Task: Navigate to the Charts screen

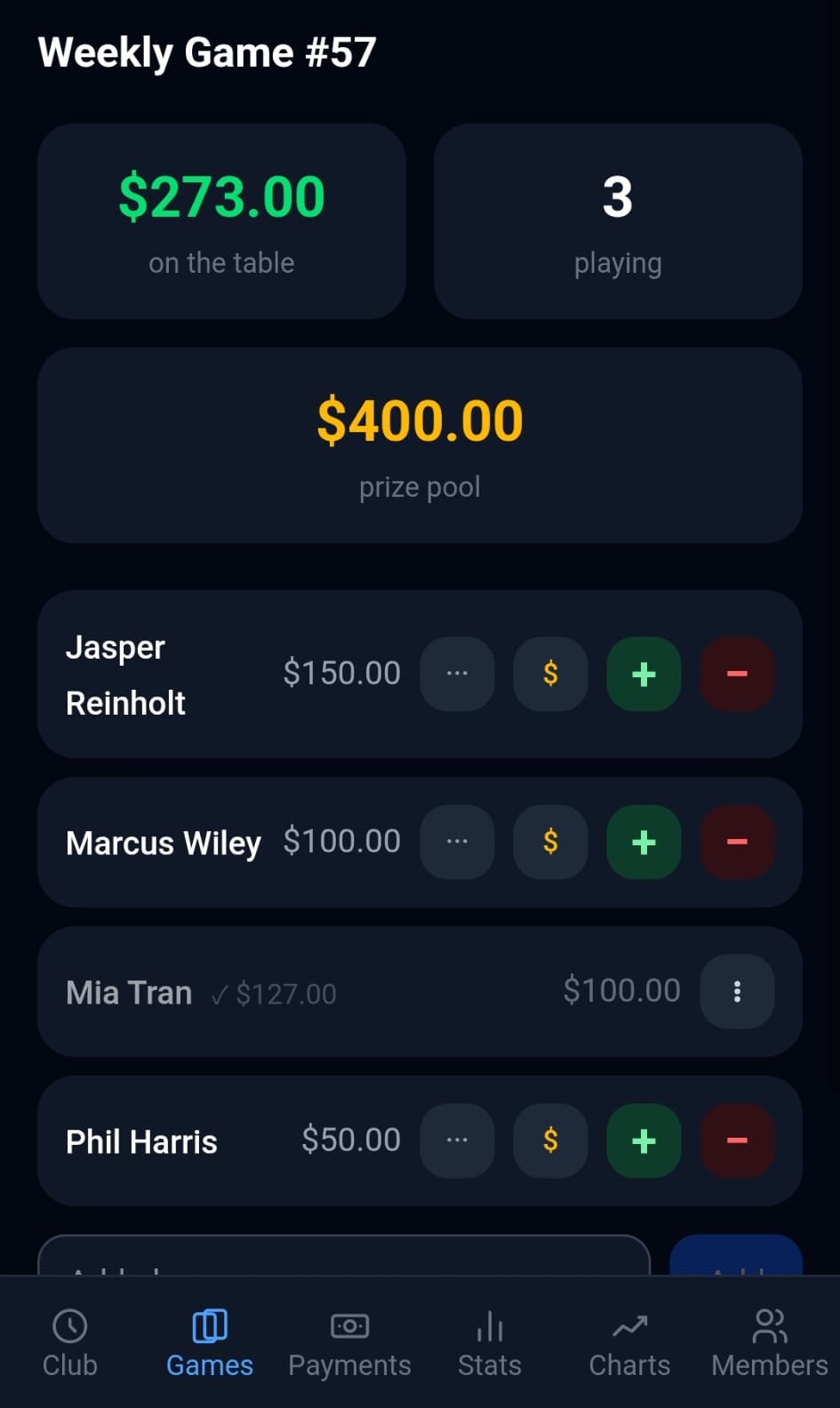Action: click(x=628, y=1342)
